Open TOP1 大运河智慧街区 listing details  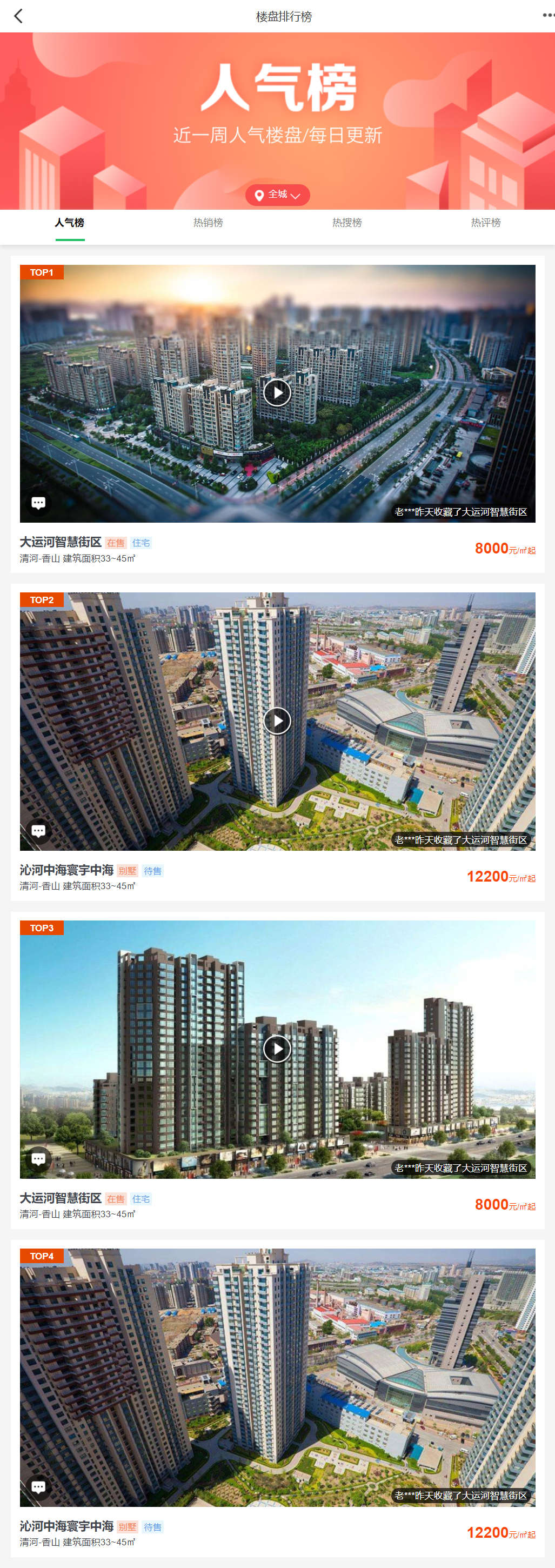(61, 542)
